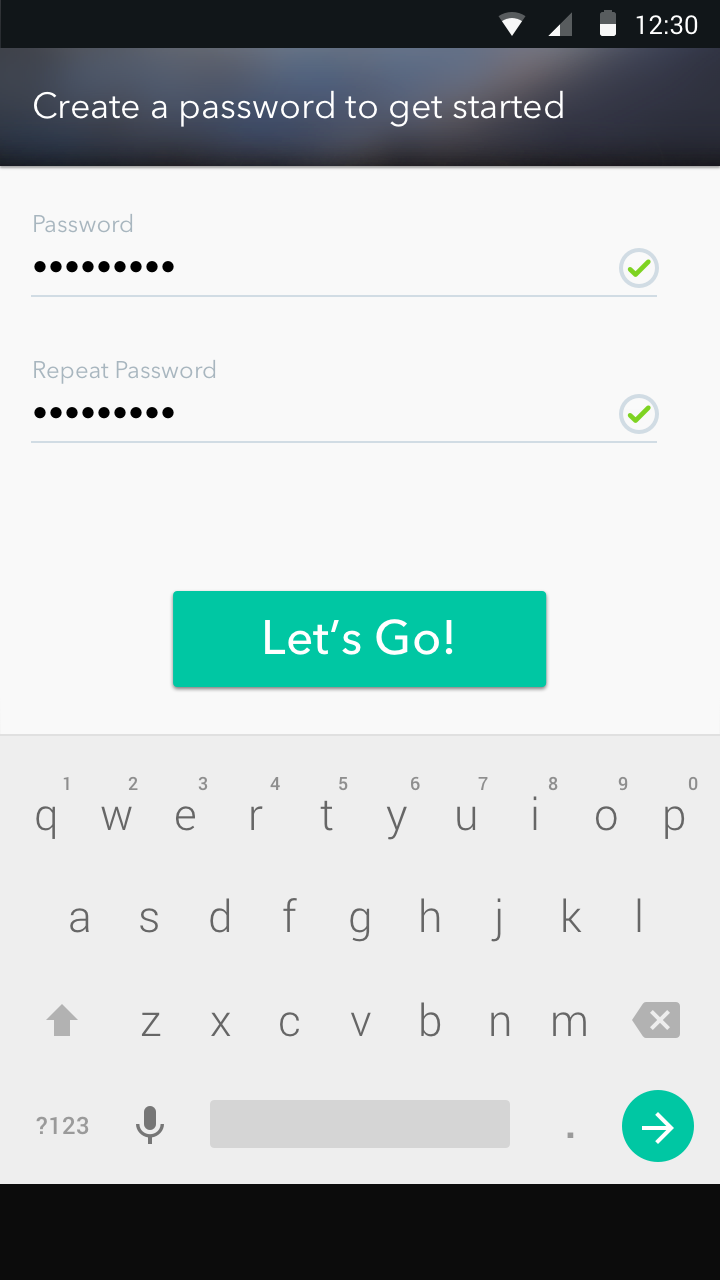Tap the spacebar on the keyboard
Image resolution: width=720 pixels, height=1280 pixels.
point(359,1124)
